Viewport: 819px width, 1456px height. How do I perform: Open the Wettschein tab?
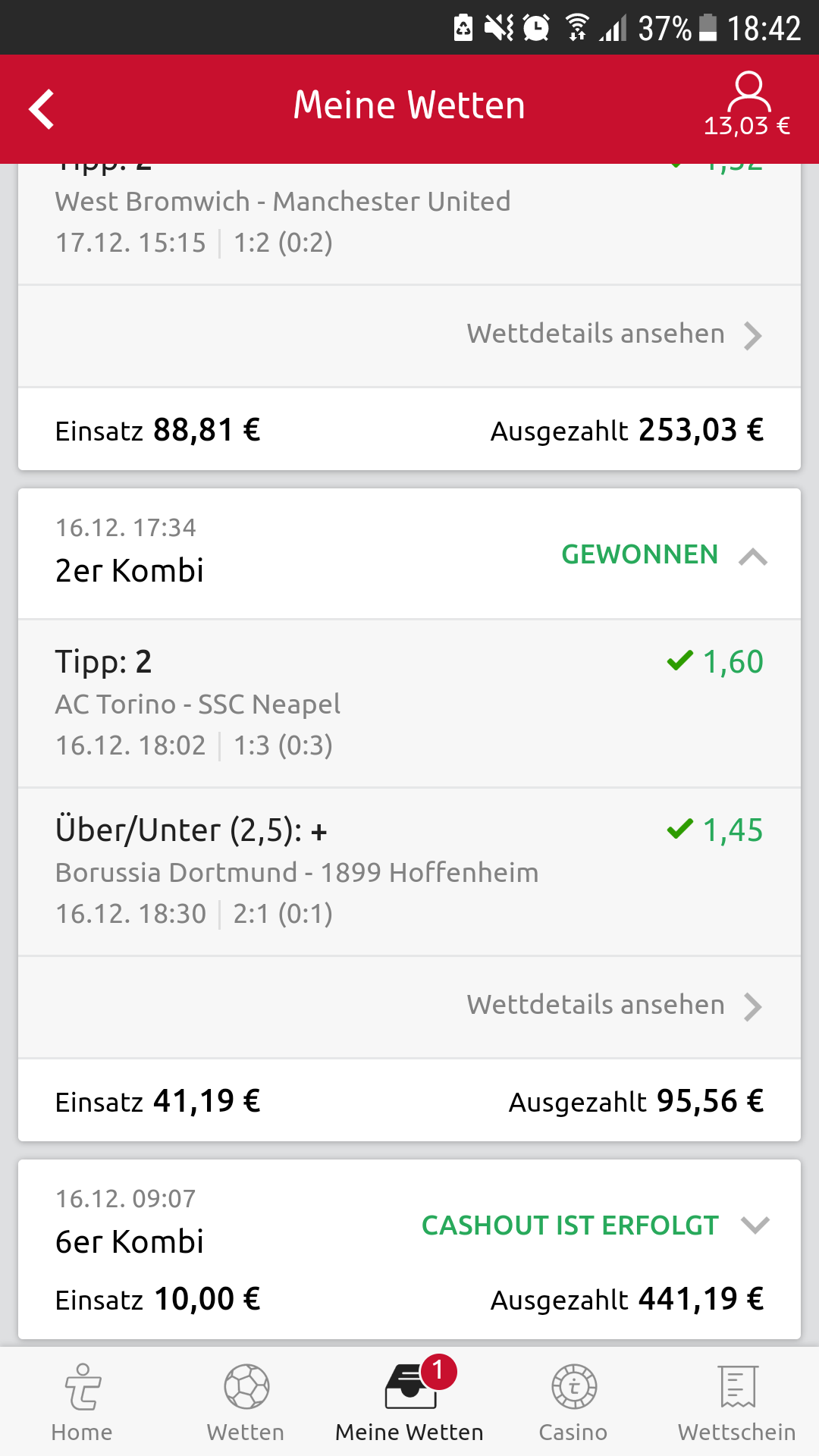[x=737, y=1403]
